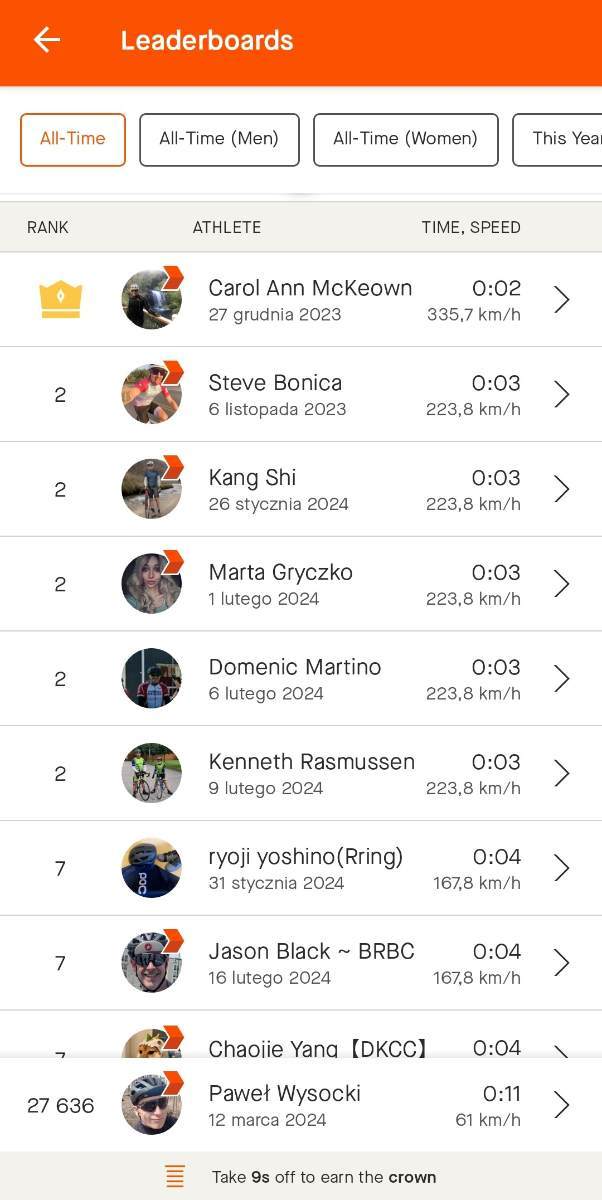Switch to All-Time (Men) leaderboard

point(219,139)
